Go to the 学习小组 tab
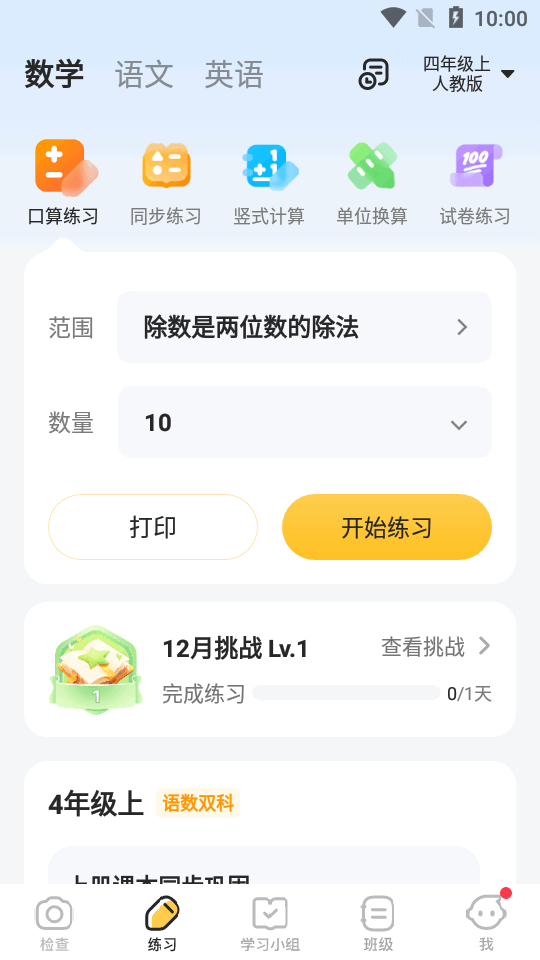Screen dimensions: 540x960 tap(270, 924)
